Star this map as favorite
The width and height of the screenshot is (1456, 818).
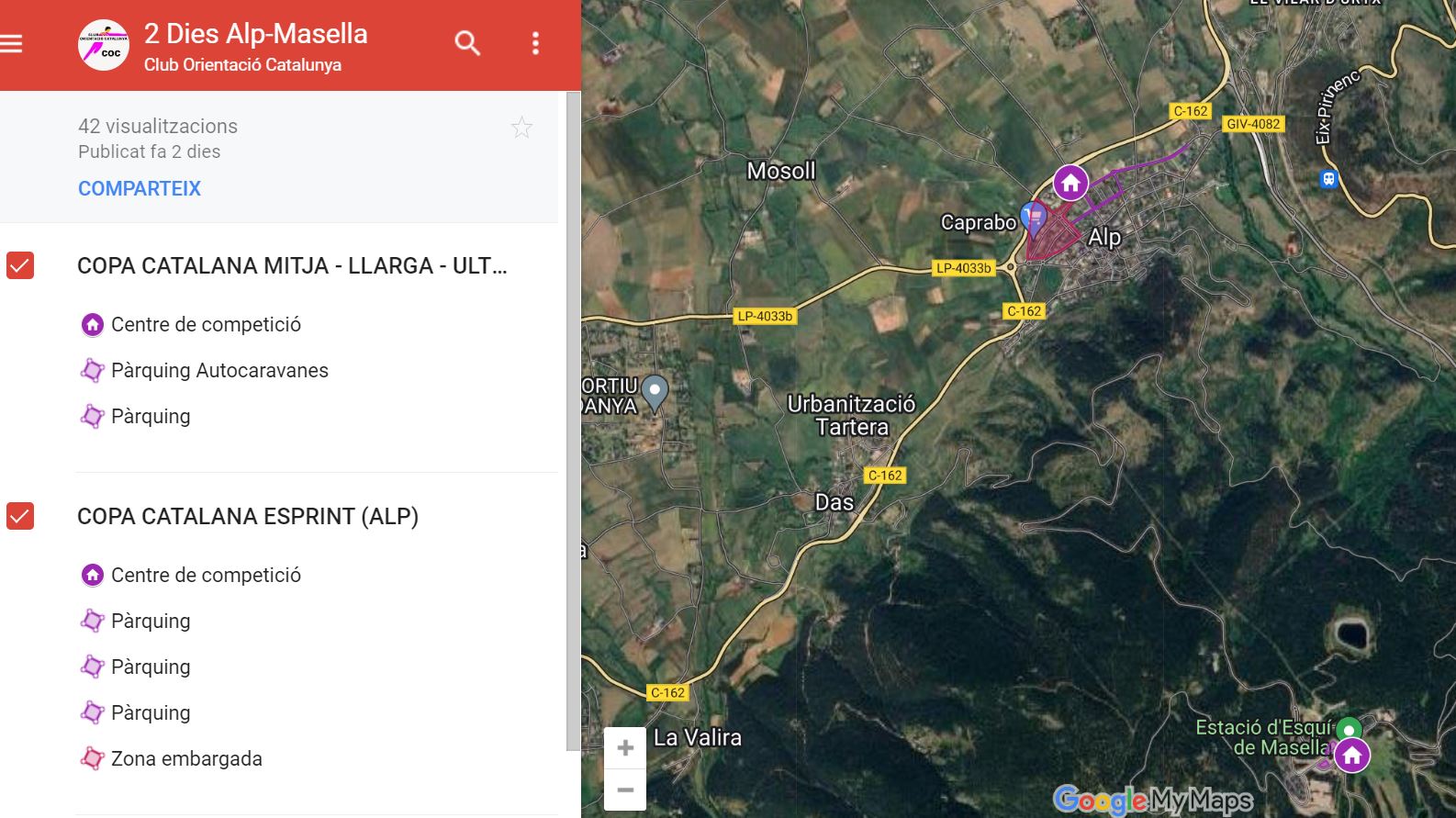tap(521, 128)
